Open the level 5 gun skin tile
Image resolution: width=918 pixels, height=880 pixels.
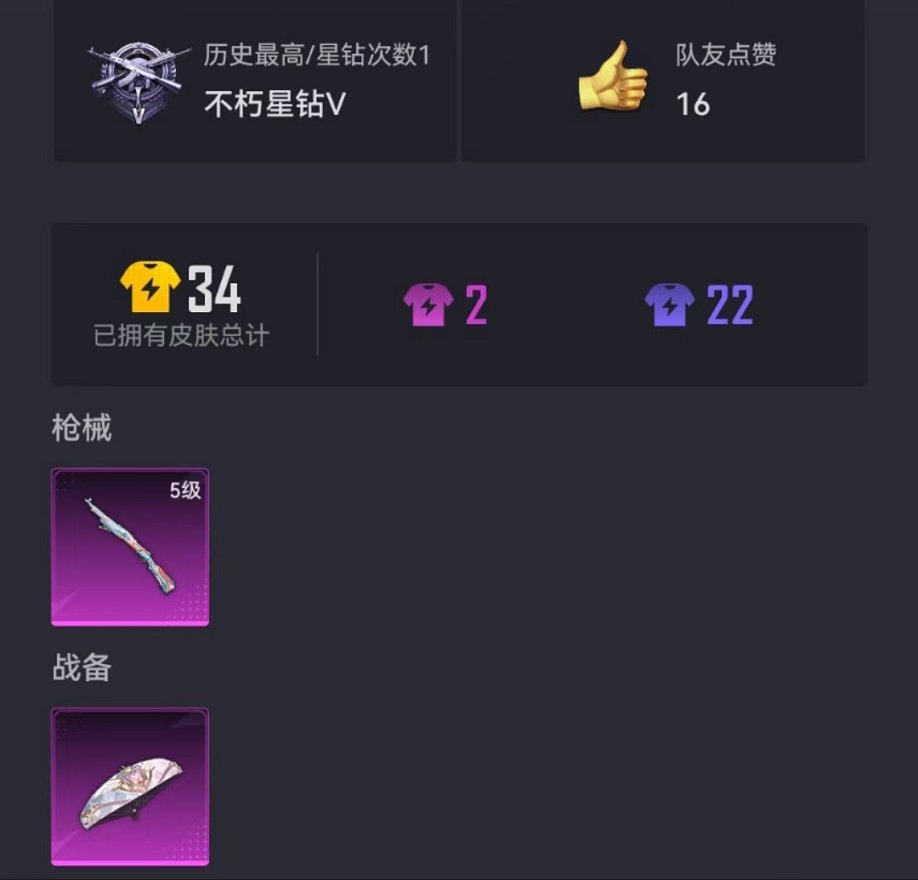130,547
